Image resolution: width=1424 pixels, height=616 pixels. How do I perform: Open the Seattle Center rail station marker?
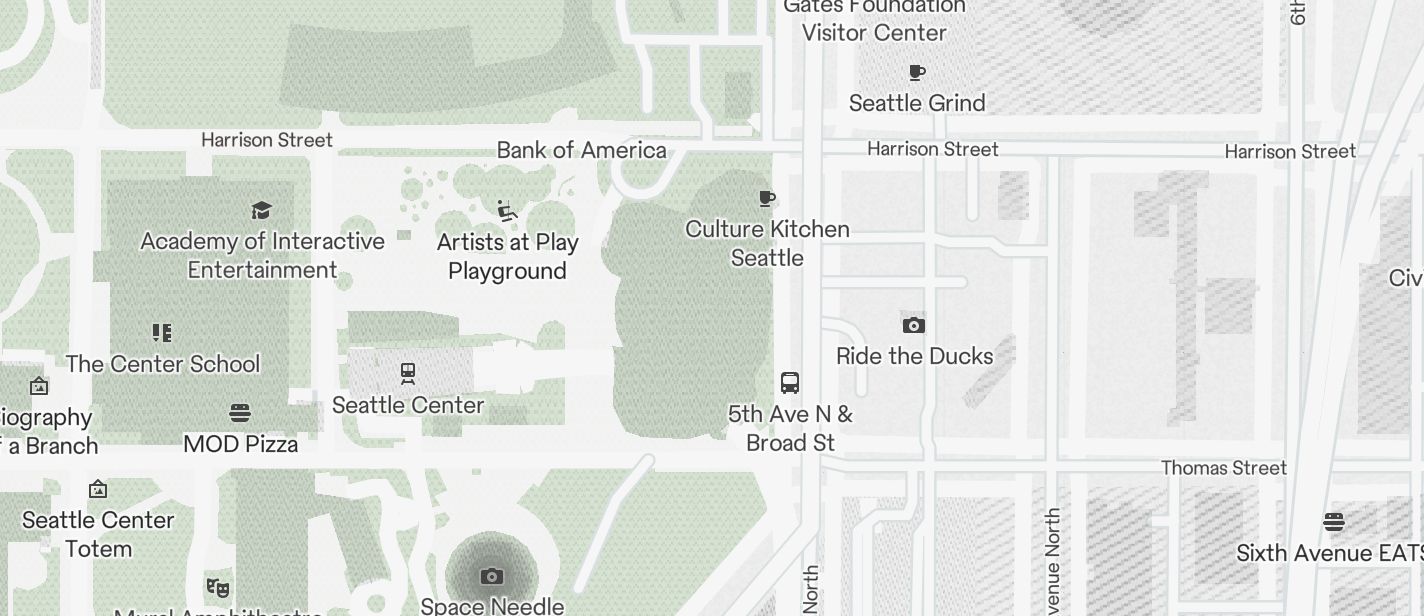[407, 373]
